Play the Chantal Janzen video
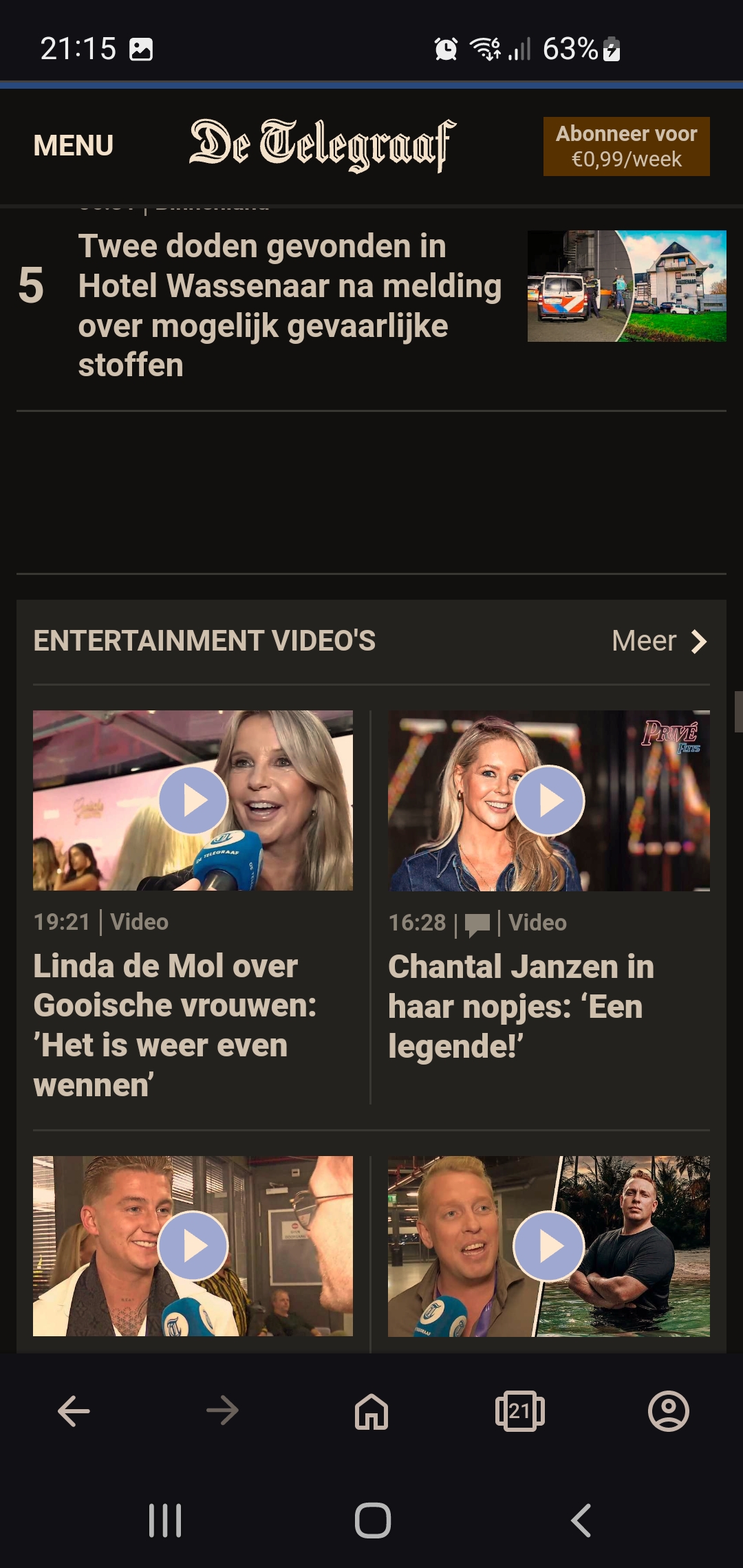The width and height of the screenshot is (743, 1568). pyautogui.click(x=549, y=801)
